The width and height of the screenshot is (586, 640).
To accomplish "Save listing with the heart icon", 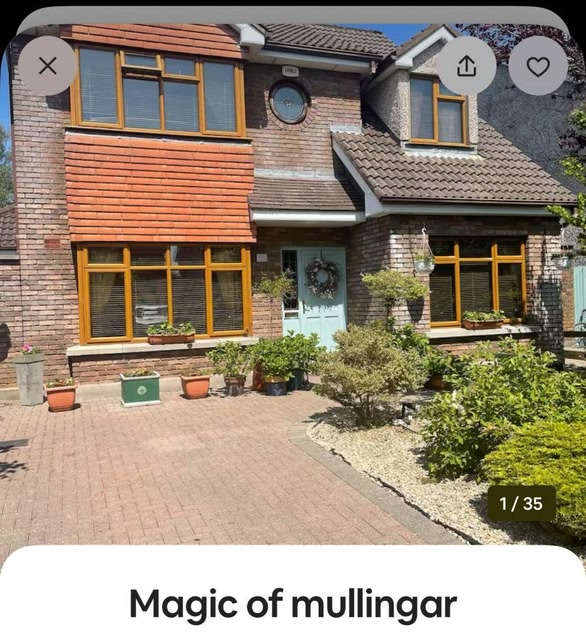I will 538,66.
